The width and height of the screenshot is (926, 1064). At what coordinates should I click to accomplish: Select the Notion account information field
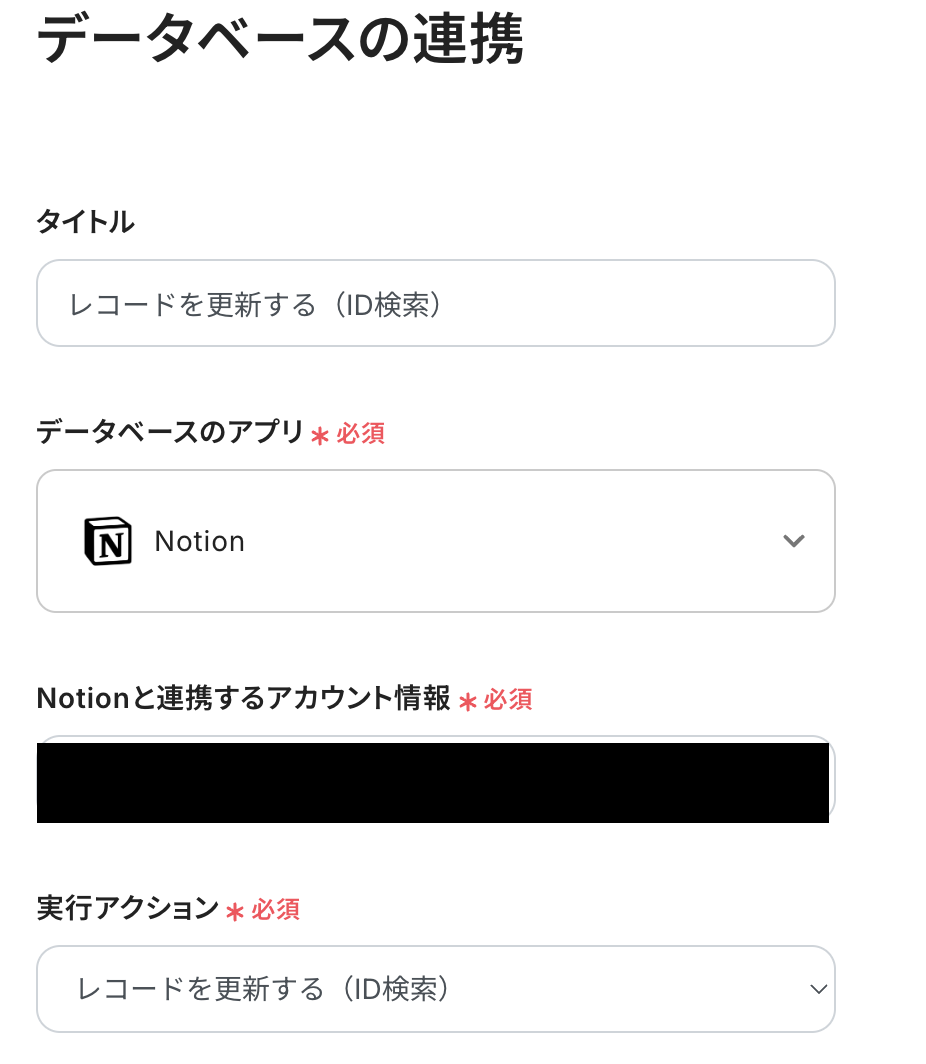coord(435,781)
